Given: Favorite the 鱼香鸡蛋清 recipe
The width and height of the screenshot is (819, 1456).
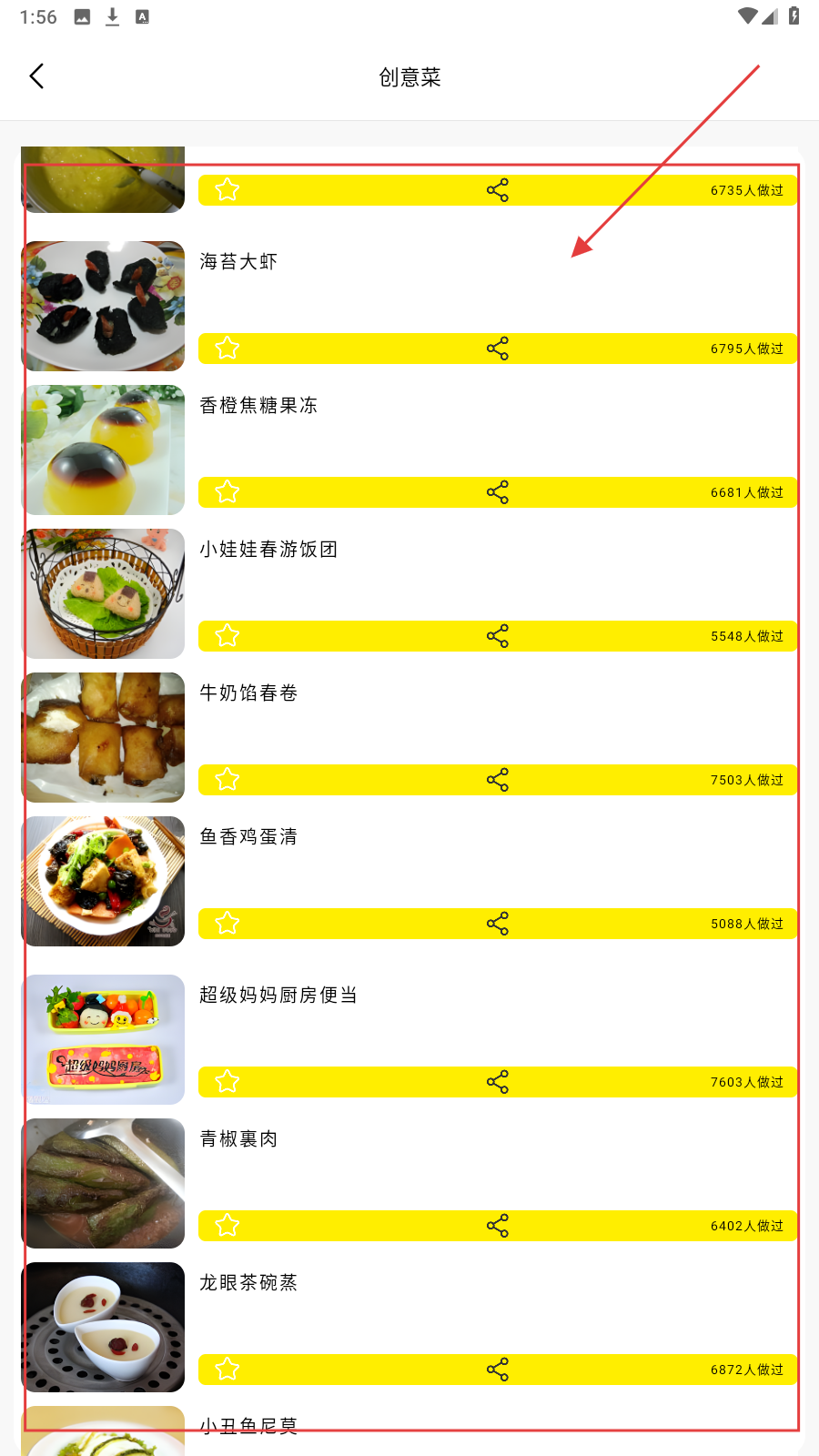Looking at the screenshot, I should click(227, 924).
